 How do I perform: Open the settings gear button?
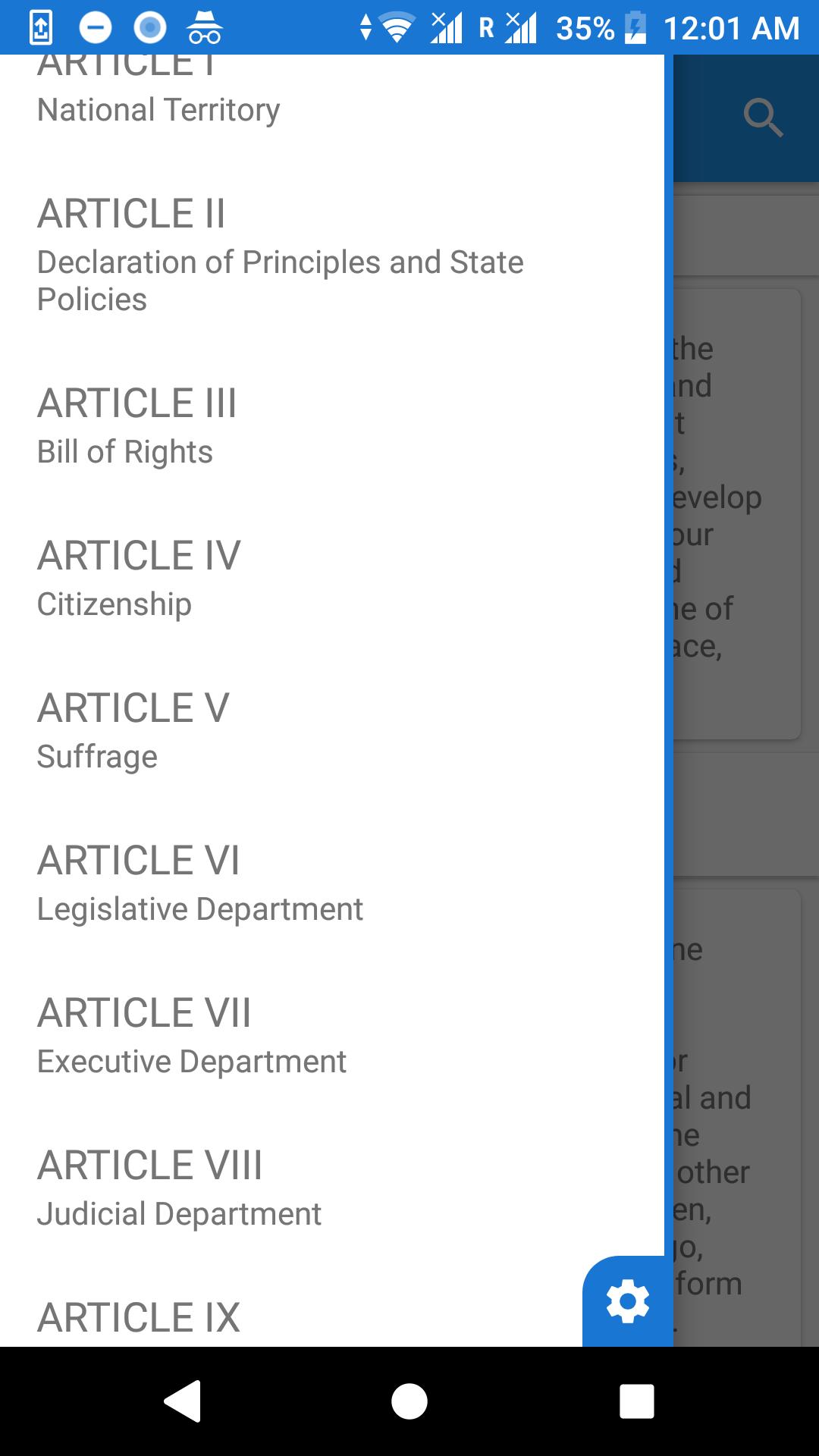point(627,1302)
